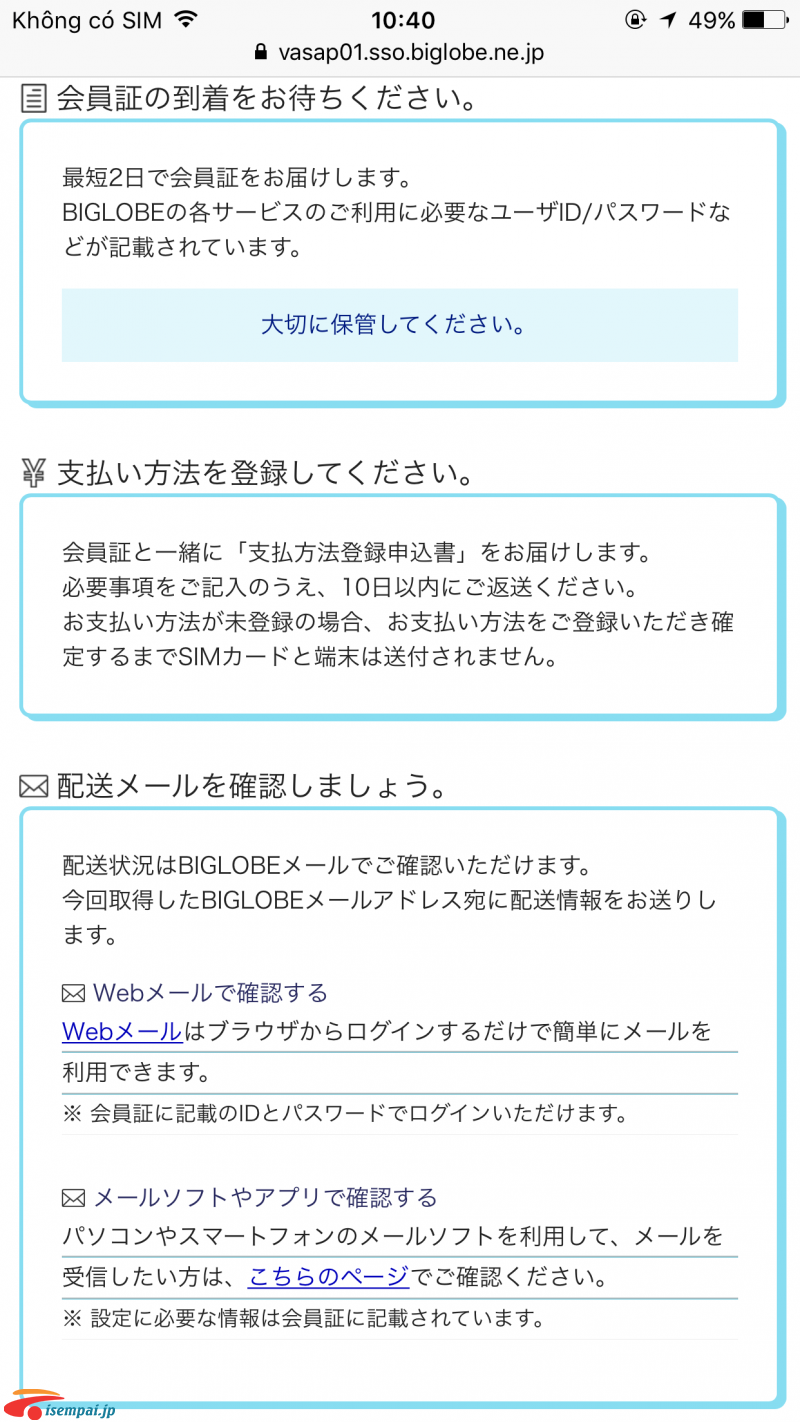Tap the vasap01.sso.biglobe.ne.jp address bar
Screen dimensions: 800x1422
[x=400, y=53]
